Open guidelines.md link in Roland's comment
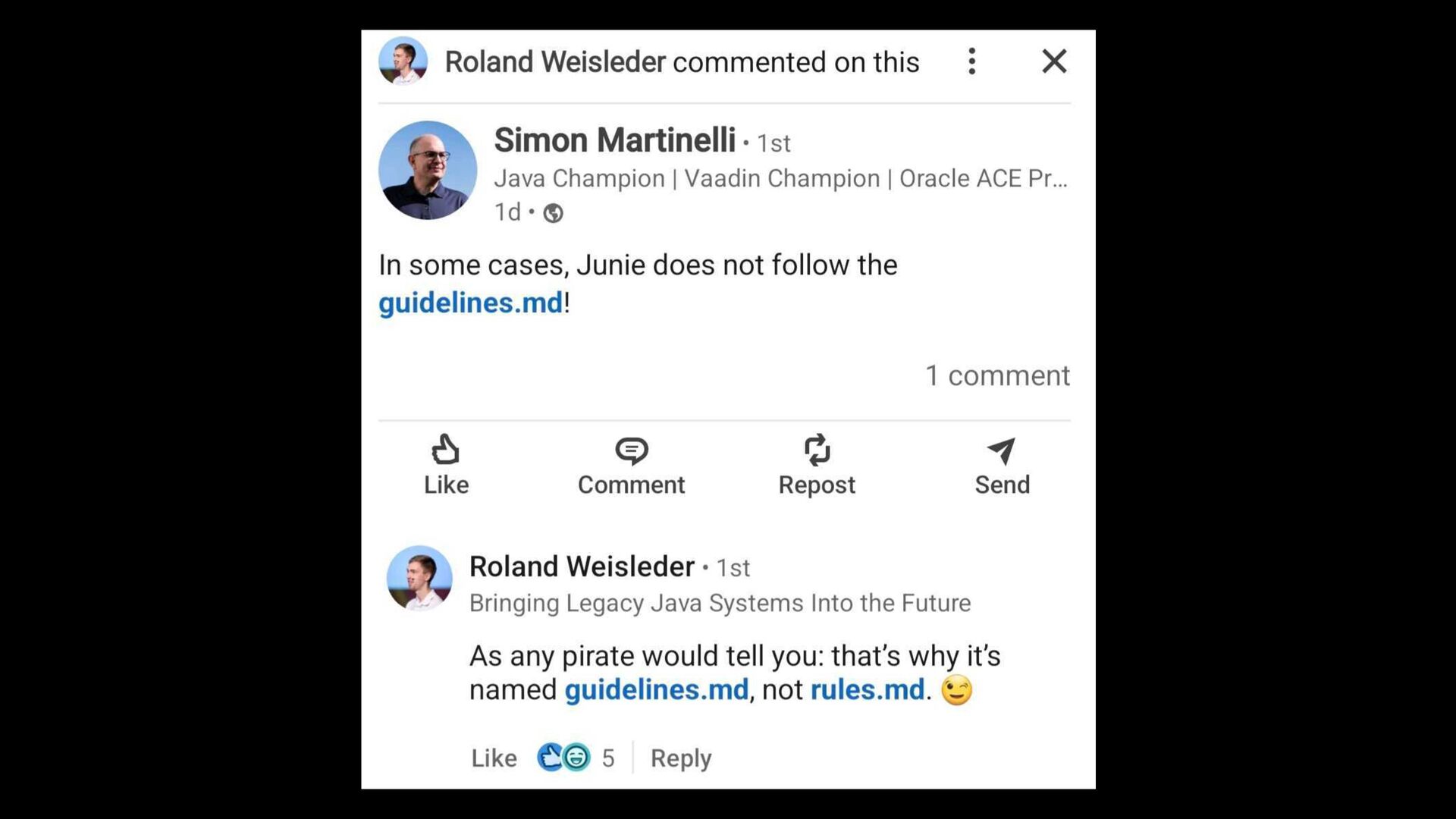This screenshot has height=819, width=1456. [656, 690]
